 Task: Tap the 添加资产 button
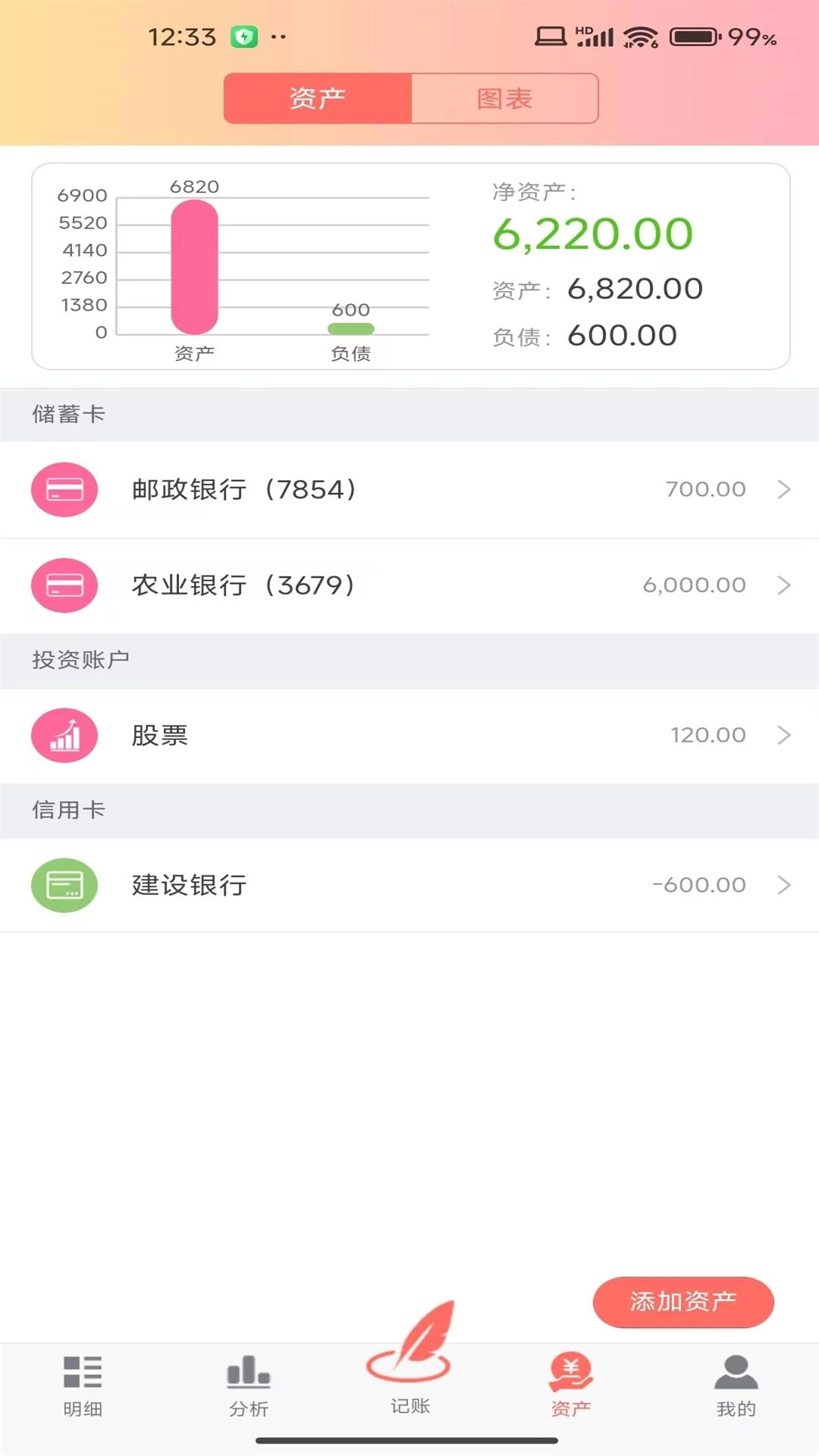pyautogui.click(x=682, y=1302)
